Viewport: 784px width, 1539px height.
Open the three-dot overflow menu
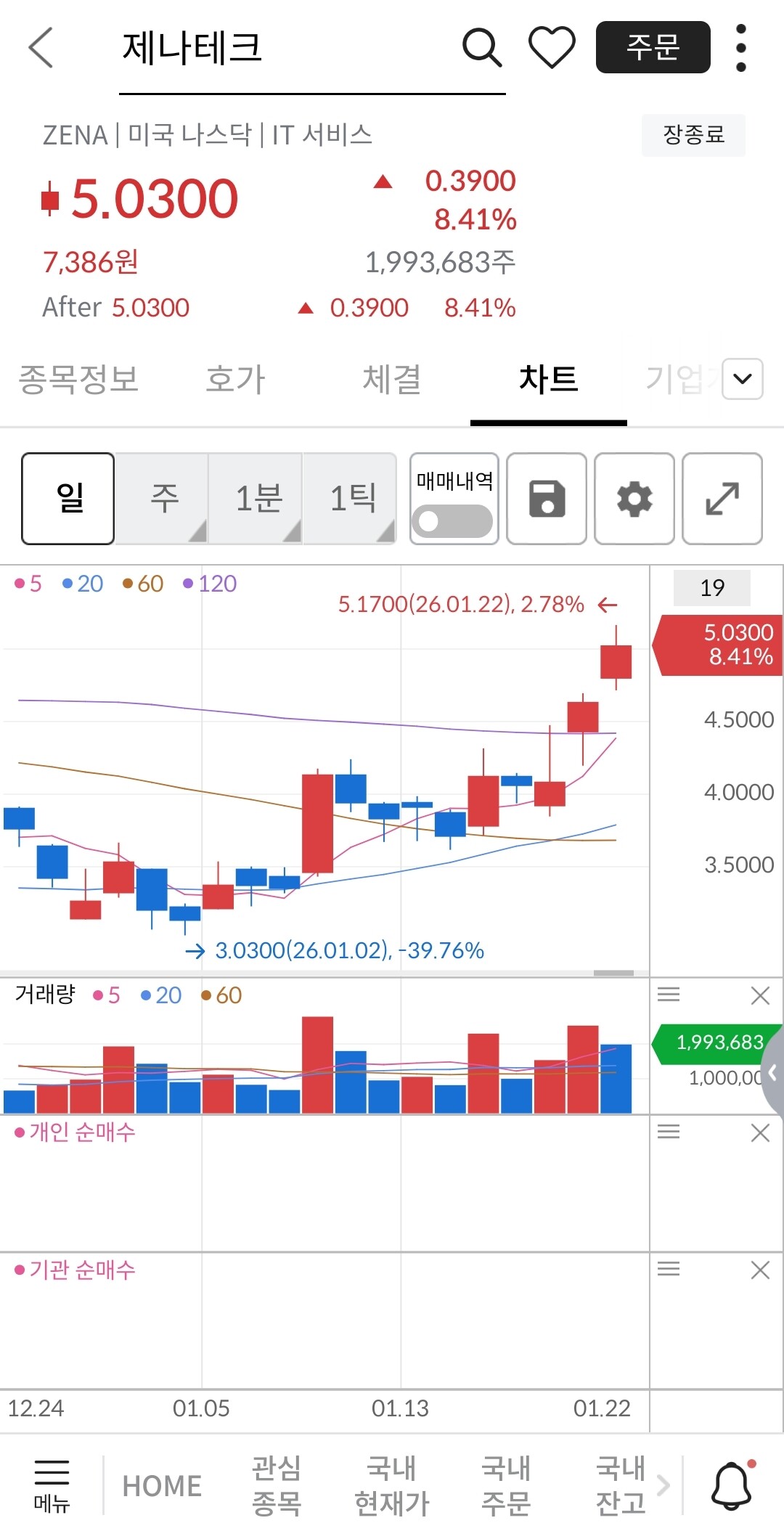[x=740, y=48]
